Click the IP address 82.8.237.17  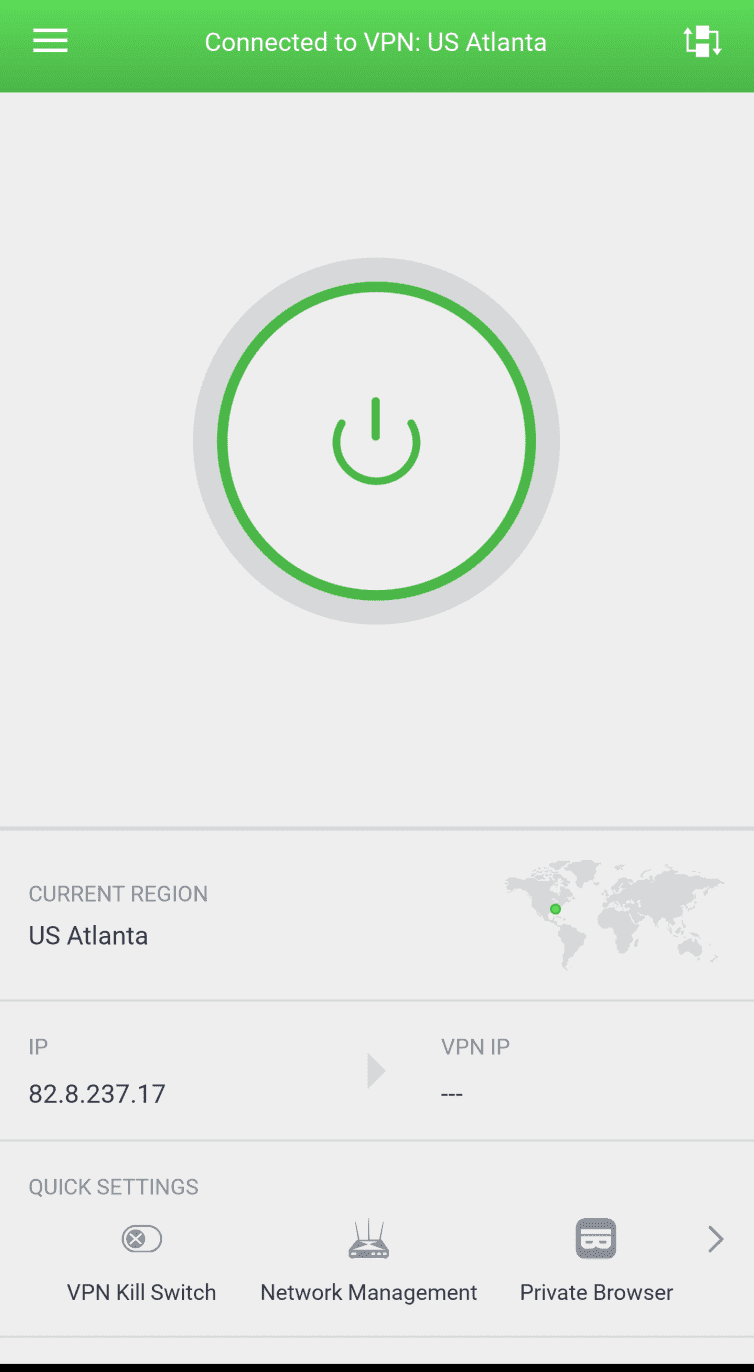pyautogui.click(x=96, y=1093)
